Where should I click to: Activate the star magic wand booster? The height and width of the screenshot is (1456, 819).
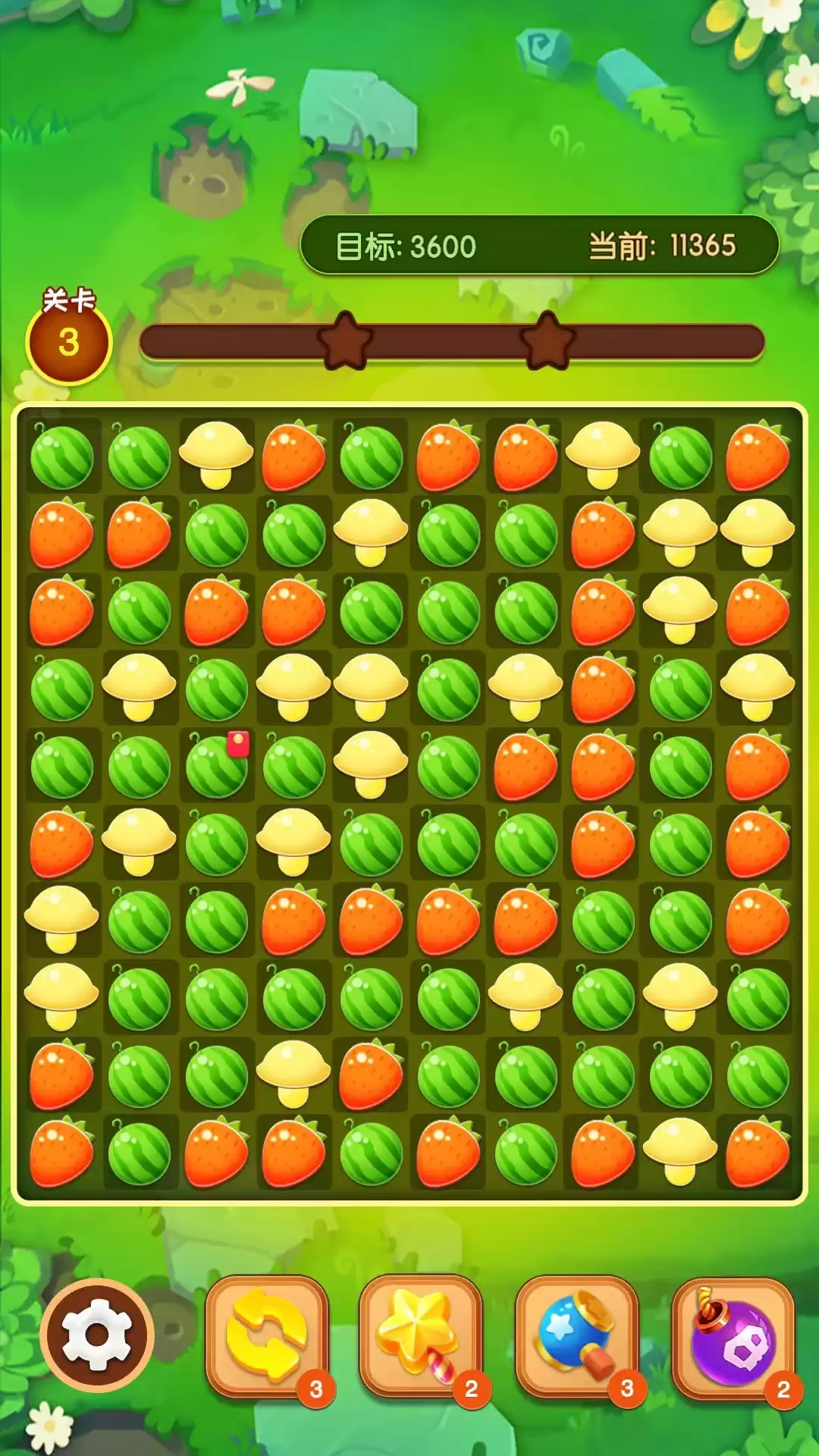point(421,1338)
